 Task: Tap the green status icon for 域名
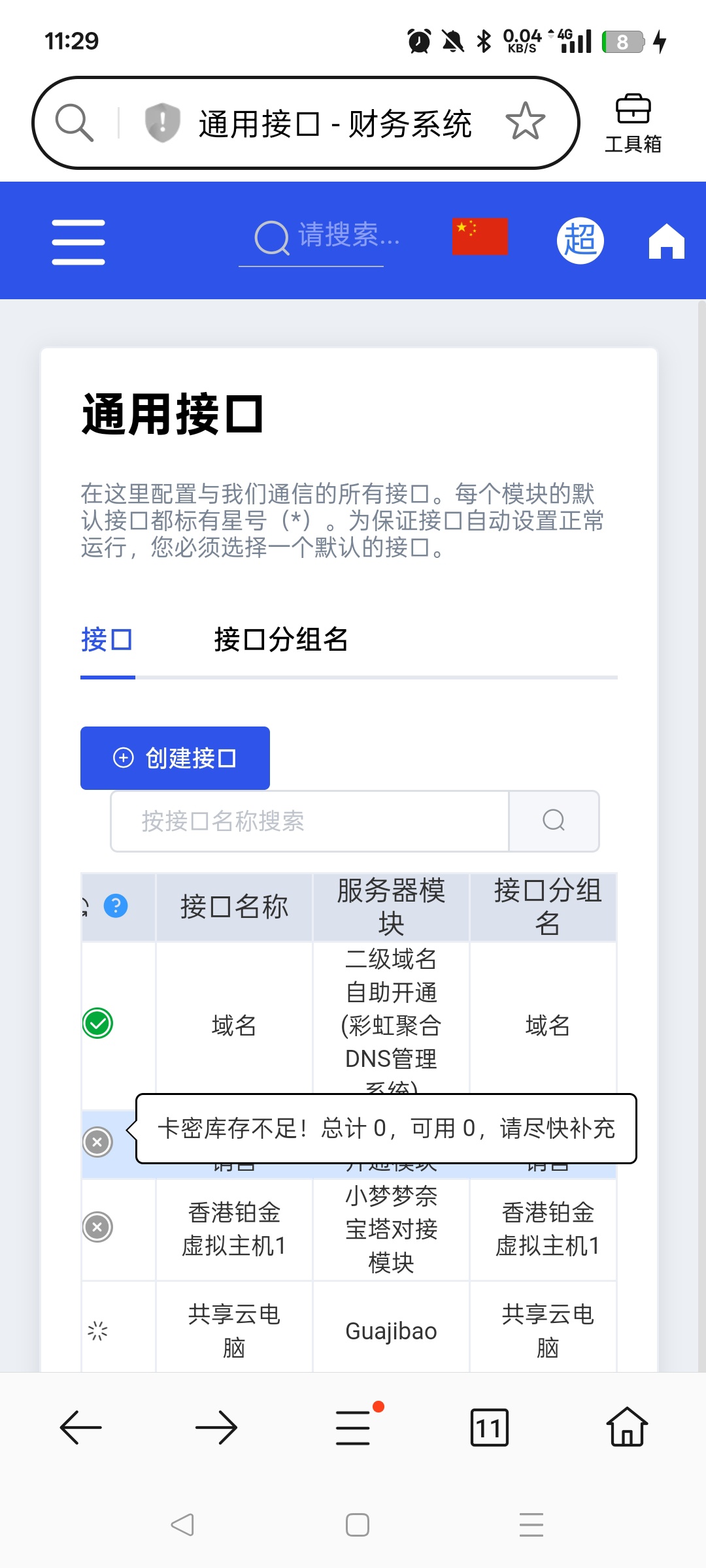click(98, 1023)
